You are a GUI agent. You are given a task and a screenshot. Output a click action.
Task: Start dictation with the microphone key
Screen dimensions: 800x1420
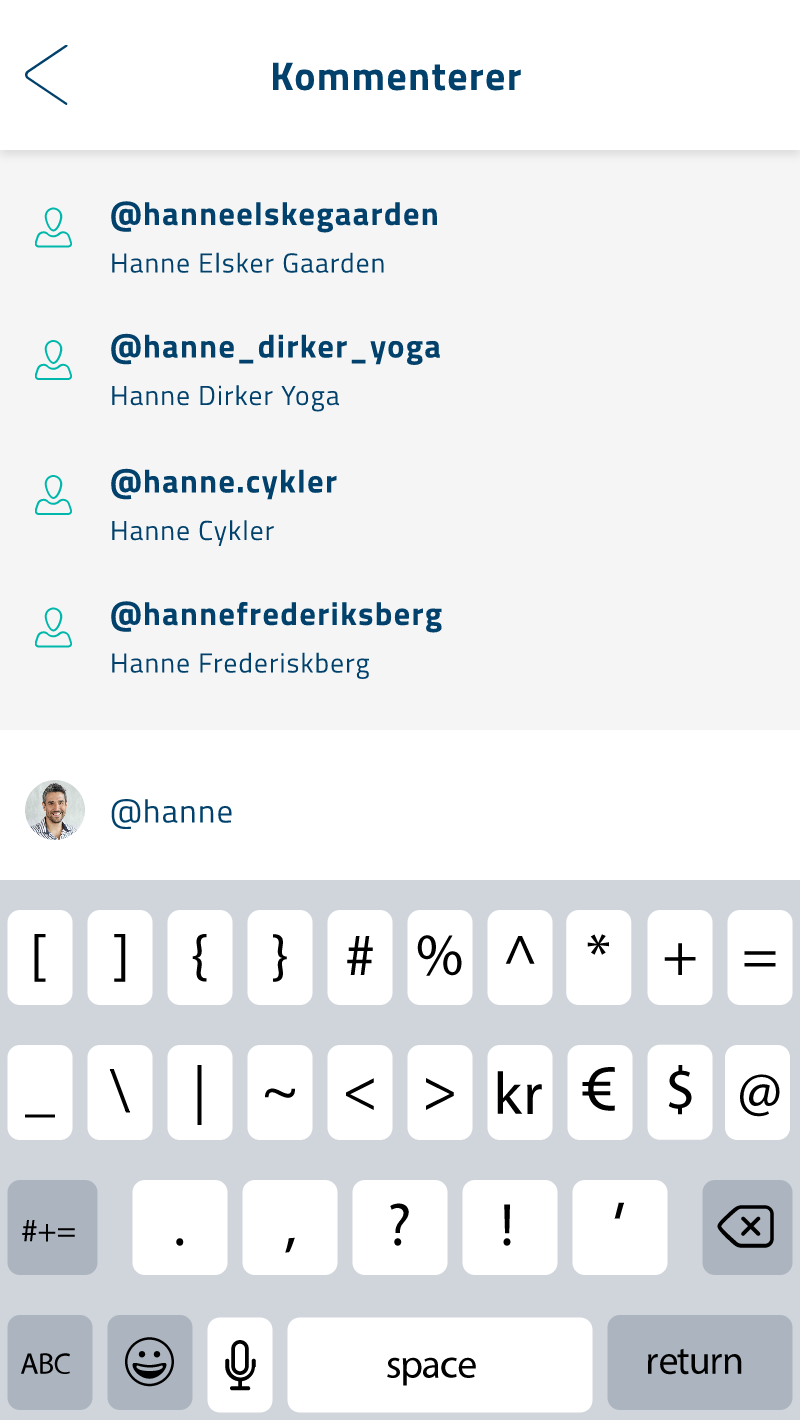(239, 1363)
